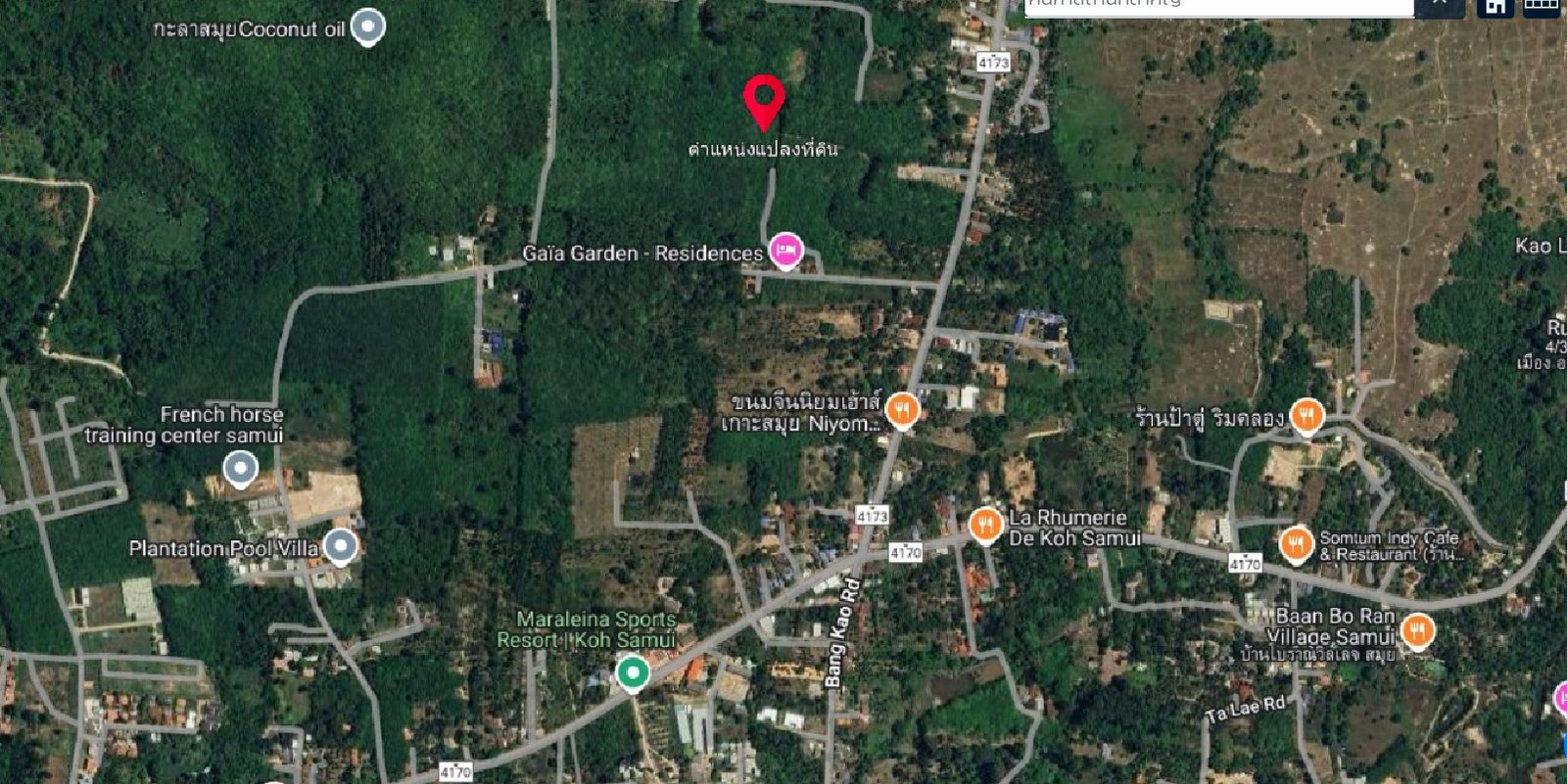Tap the search box at the top
This screenshot has height=784, width=1567.
coord(1217,5)
